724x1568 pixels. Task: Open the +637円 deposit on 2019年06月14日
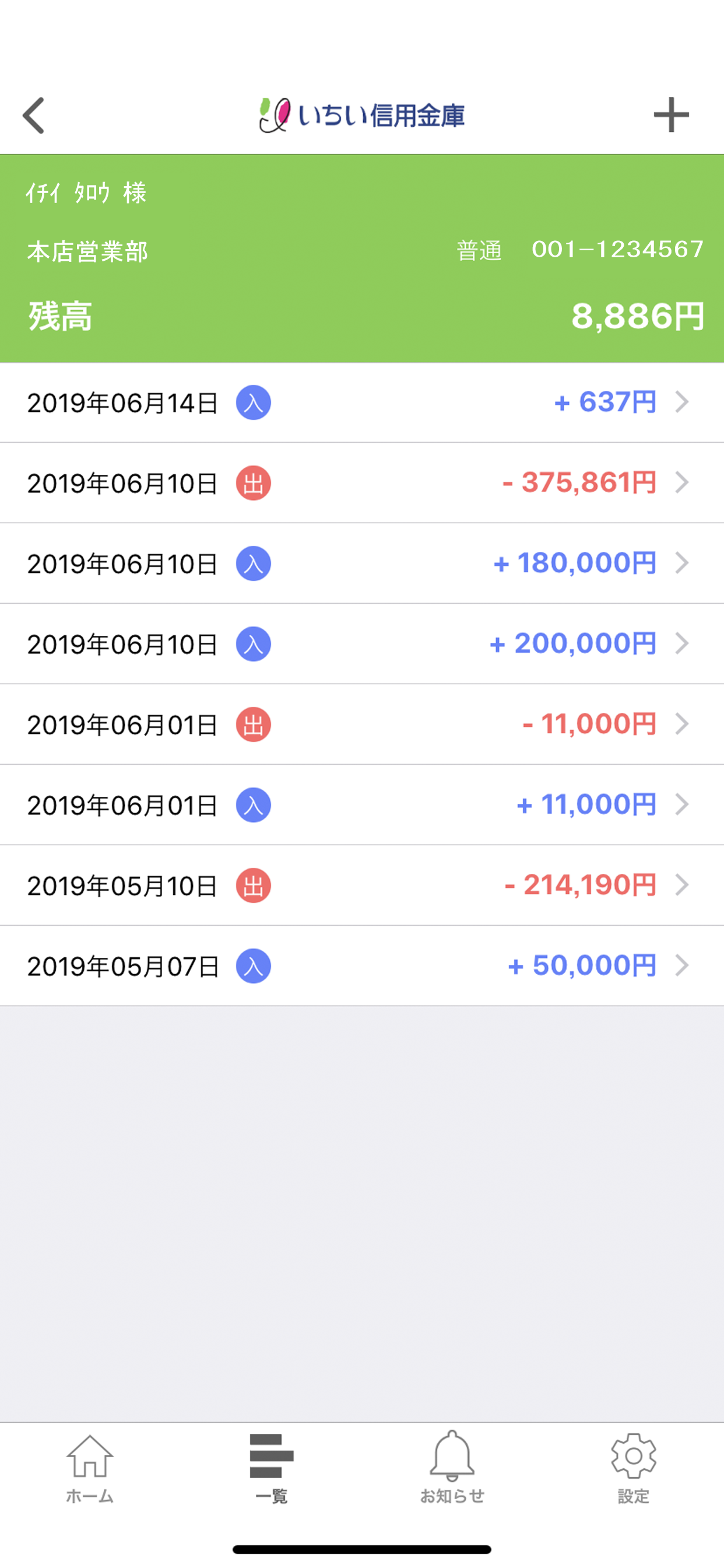[x=362, y=402]
